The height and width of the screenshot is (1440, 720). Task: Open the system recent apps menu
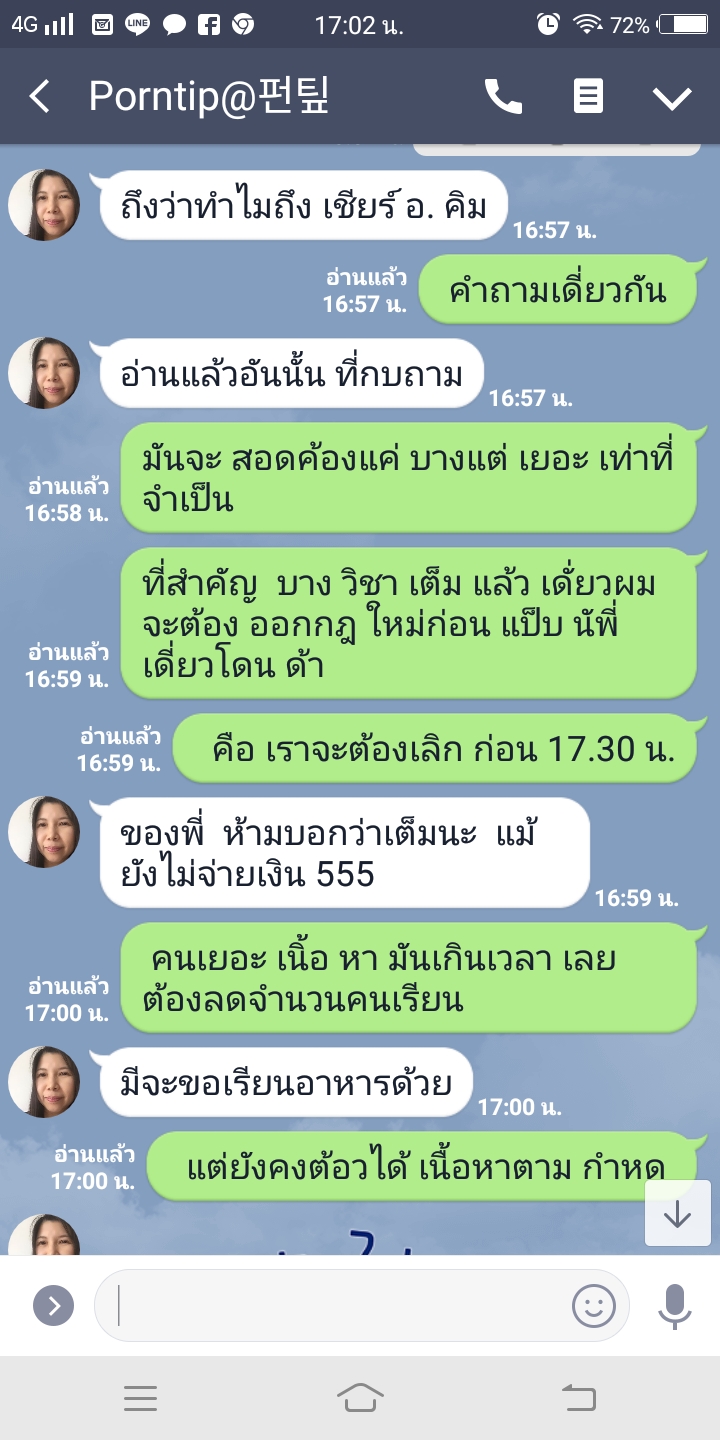click(x=140, y=1398)
